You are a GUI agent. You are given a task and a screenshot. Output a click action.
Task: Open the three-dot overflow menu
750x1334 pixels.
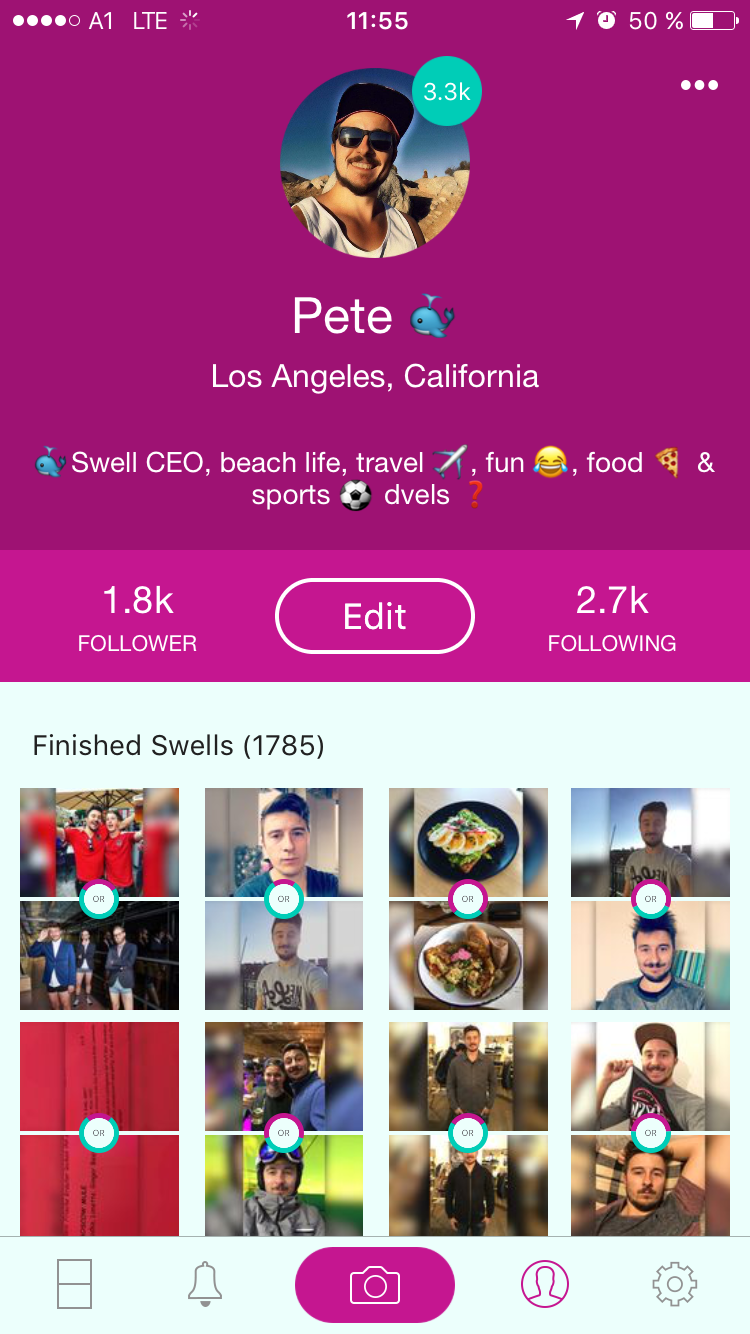(699, 85)
